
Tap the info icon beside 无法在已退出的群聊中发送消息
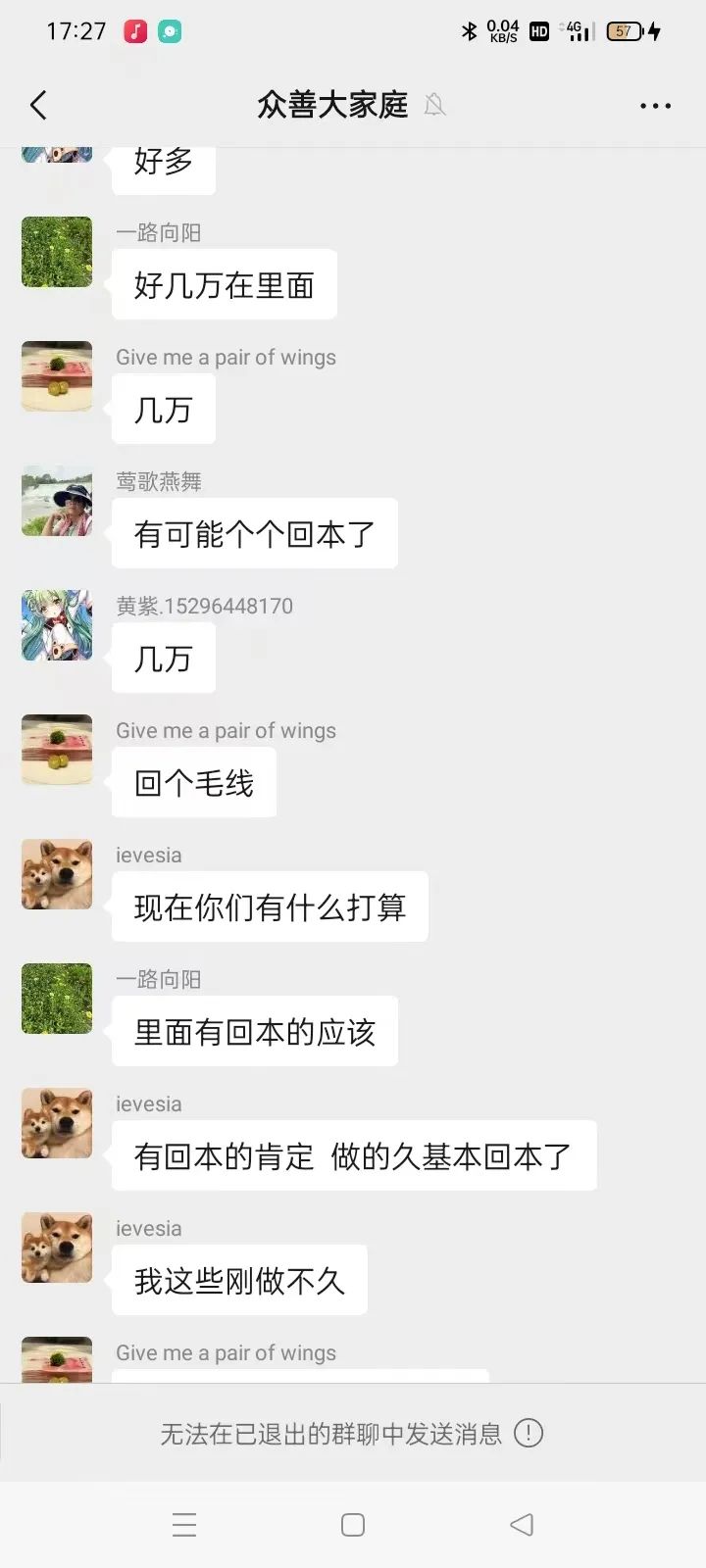[529, 1434]
